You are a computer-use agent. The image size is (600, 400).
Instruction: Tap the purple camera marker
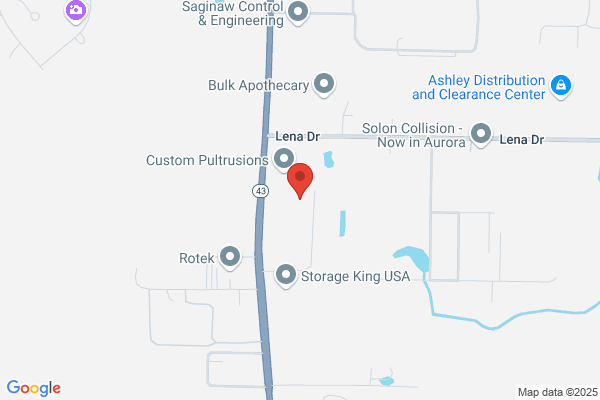pyautogui.click(x=76, y=11)
